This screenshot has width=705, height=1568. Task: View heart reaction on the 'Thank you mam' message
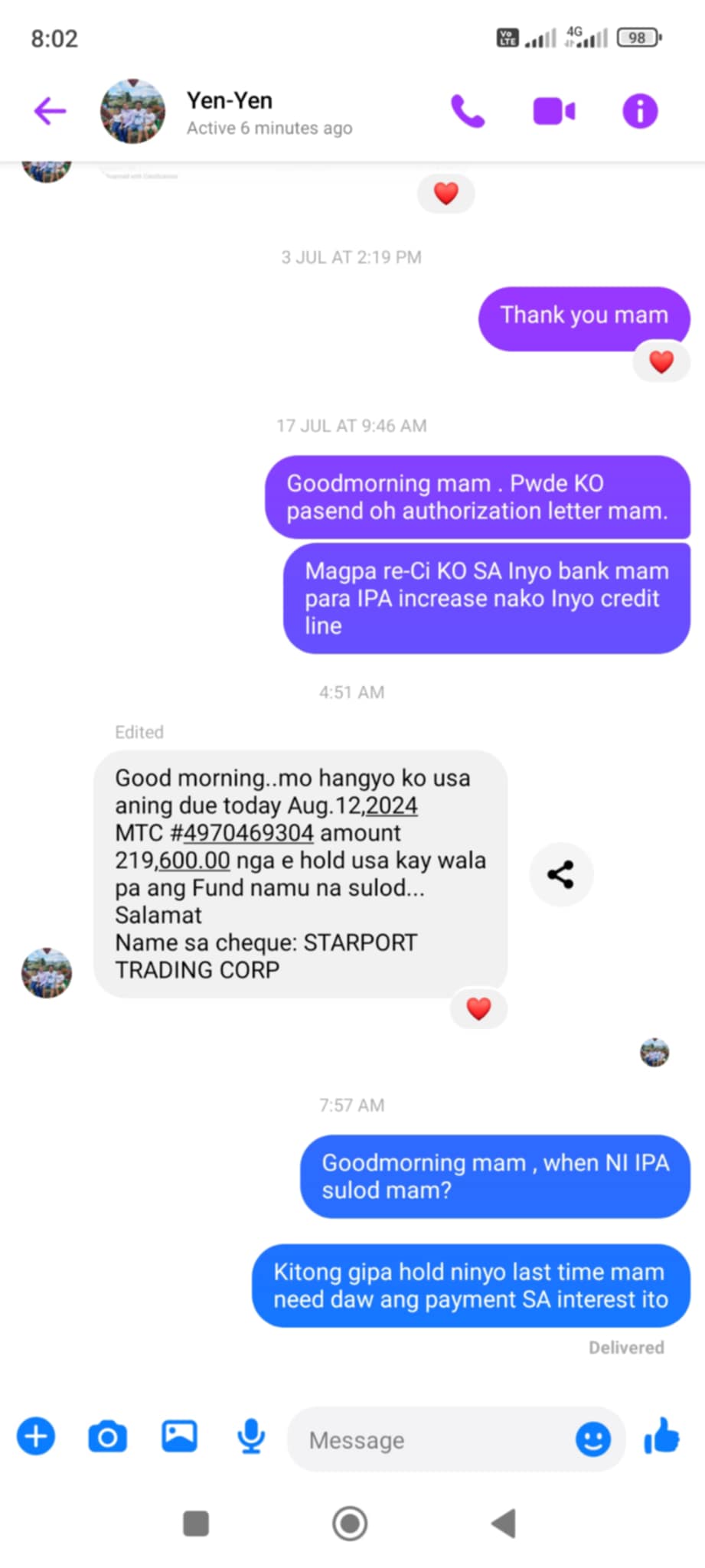661,361
